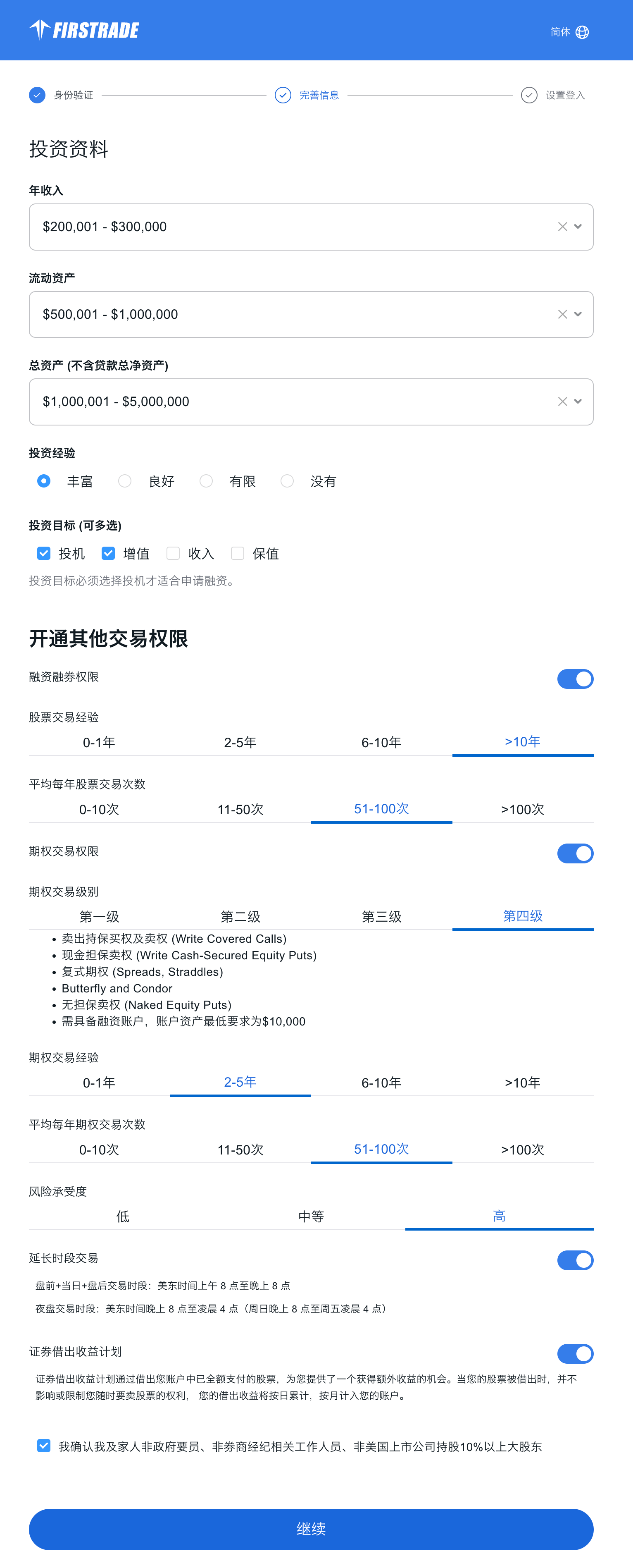Image resolution: width=633 pixels, height=1568 pixels.
Task: Select 0-1年 under 期权交易经验
Action: click(x=99, y=1082)
